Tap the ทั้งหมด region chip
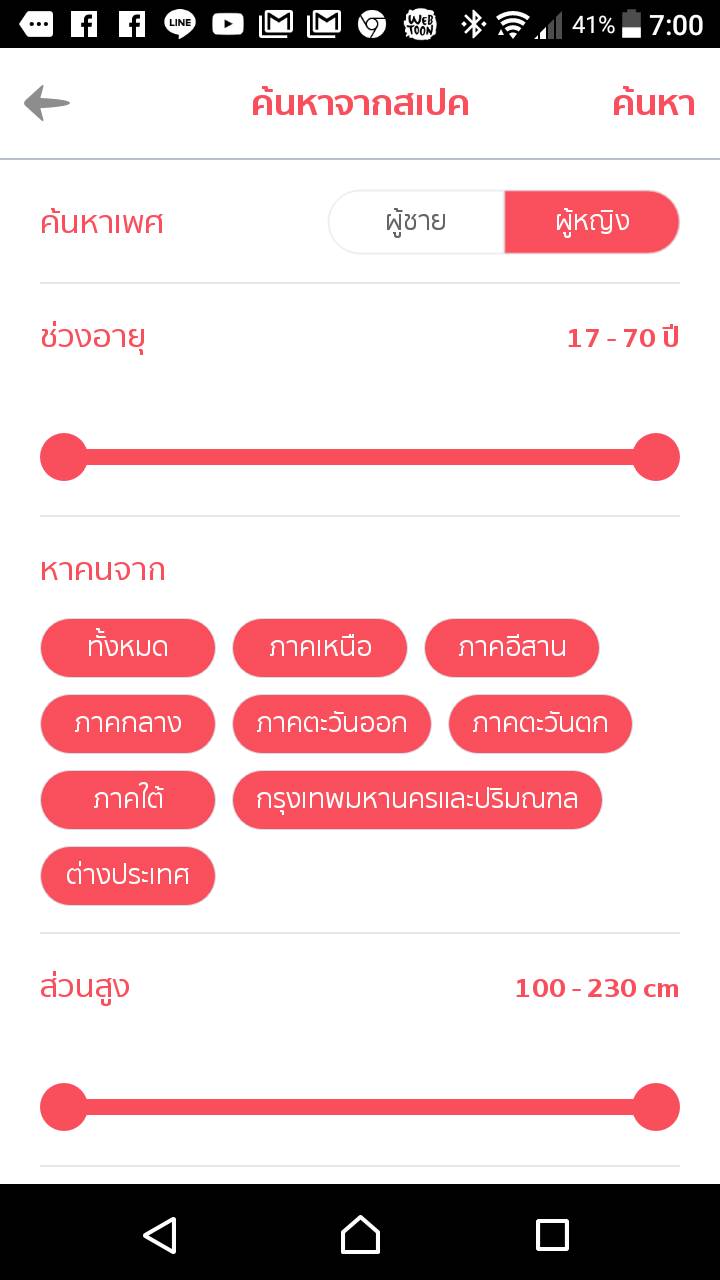 pyautogui.click(x=127, y=648)
